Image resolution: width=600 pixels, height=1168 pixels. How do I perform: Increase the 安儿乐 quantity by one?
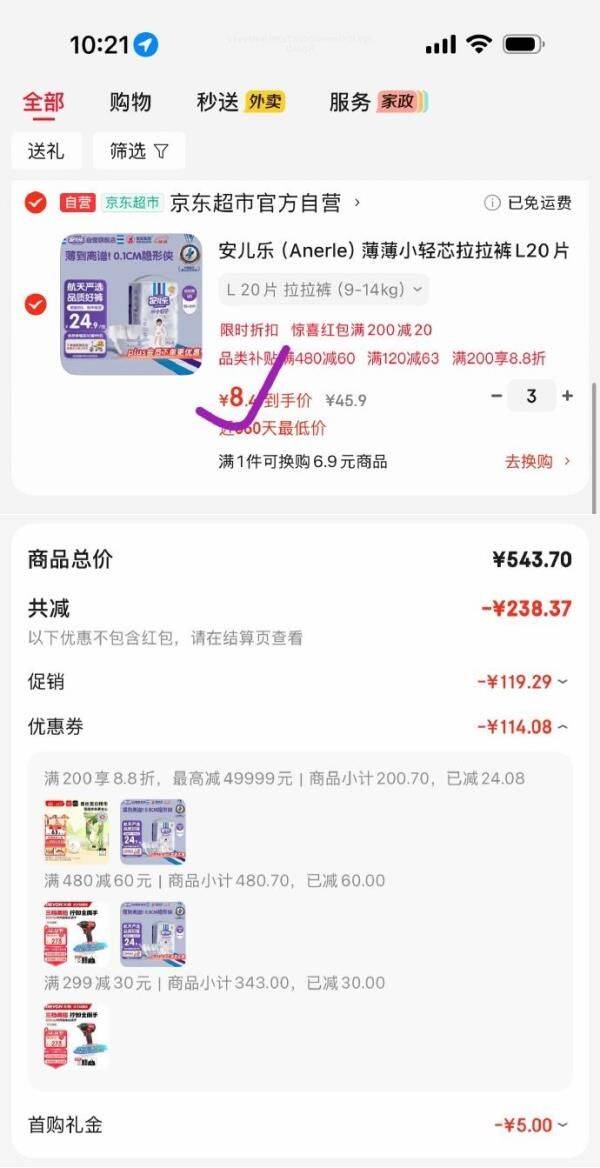pos(568,396)
